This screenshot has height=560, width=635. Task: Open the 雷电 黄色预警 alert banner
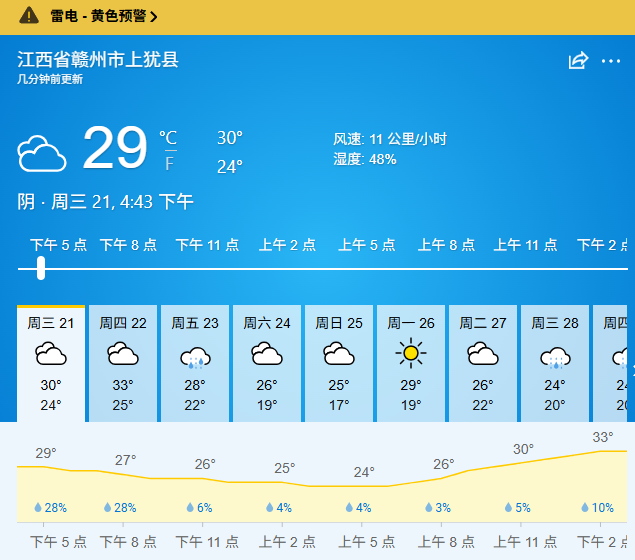click(x=90, y=16)
